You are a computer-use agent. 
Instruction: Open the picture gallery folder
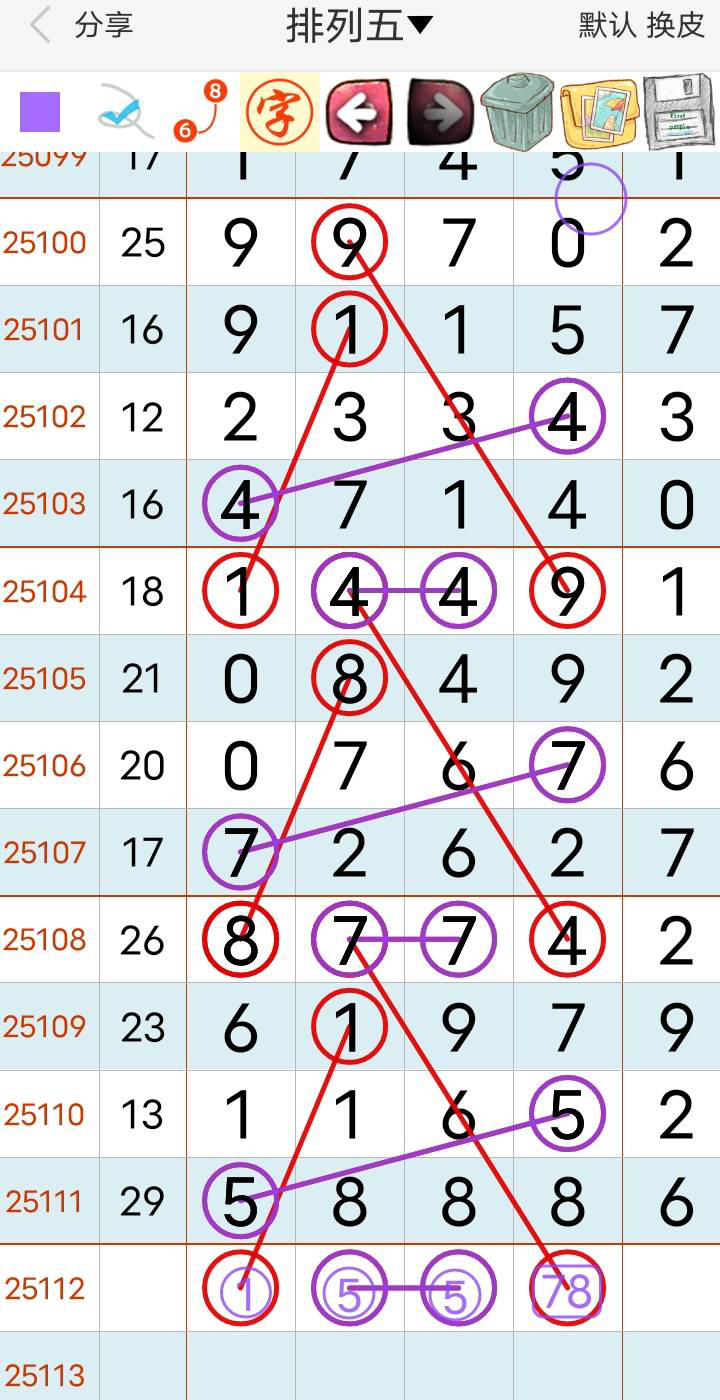click(598, 113)
